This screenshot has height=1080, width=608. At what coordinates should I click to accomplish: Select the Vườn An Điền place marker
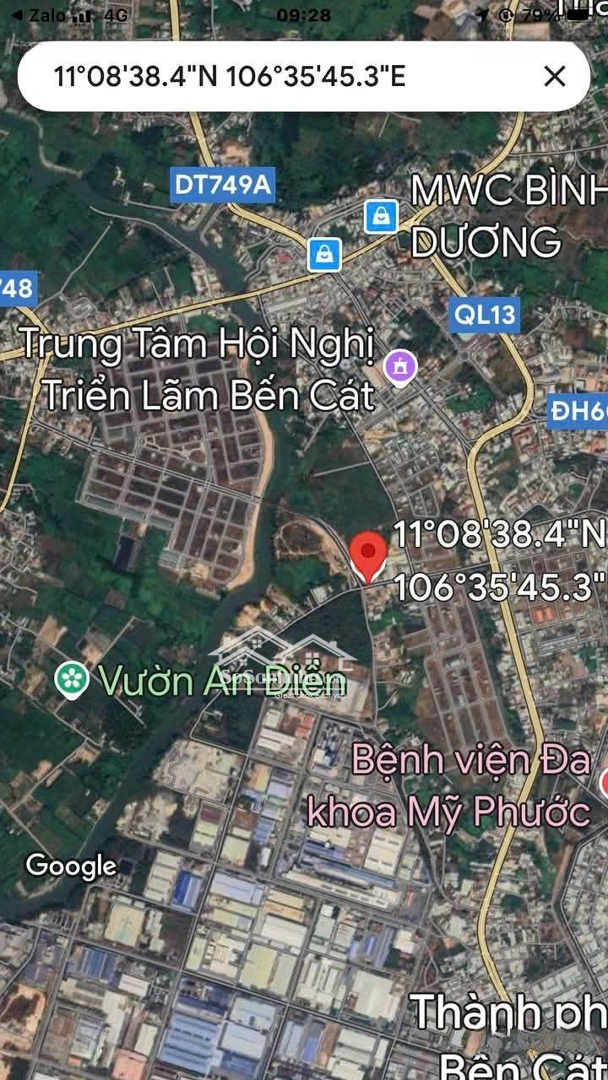pos(72,679)
